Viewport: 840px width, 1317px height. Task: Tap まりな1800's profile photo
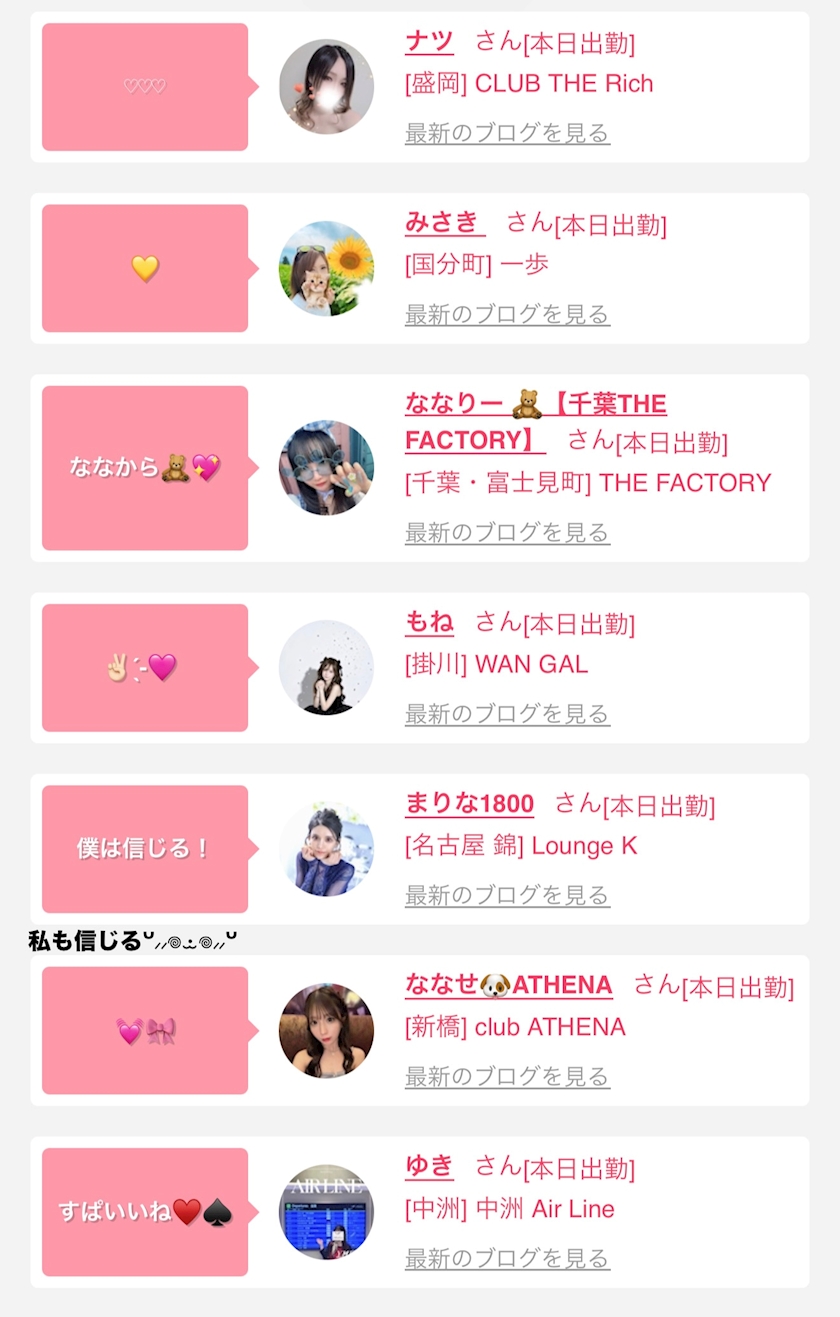(x=326, y=849)
